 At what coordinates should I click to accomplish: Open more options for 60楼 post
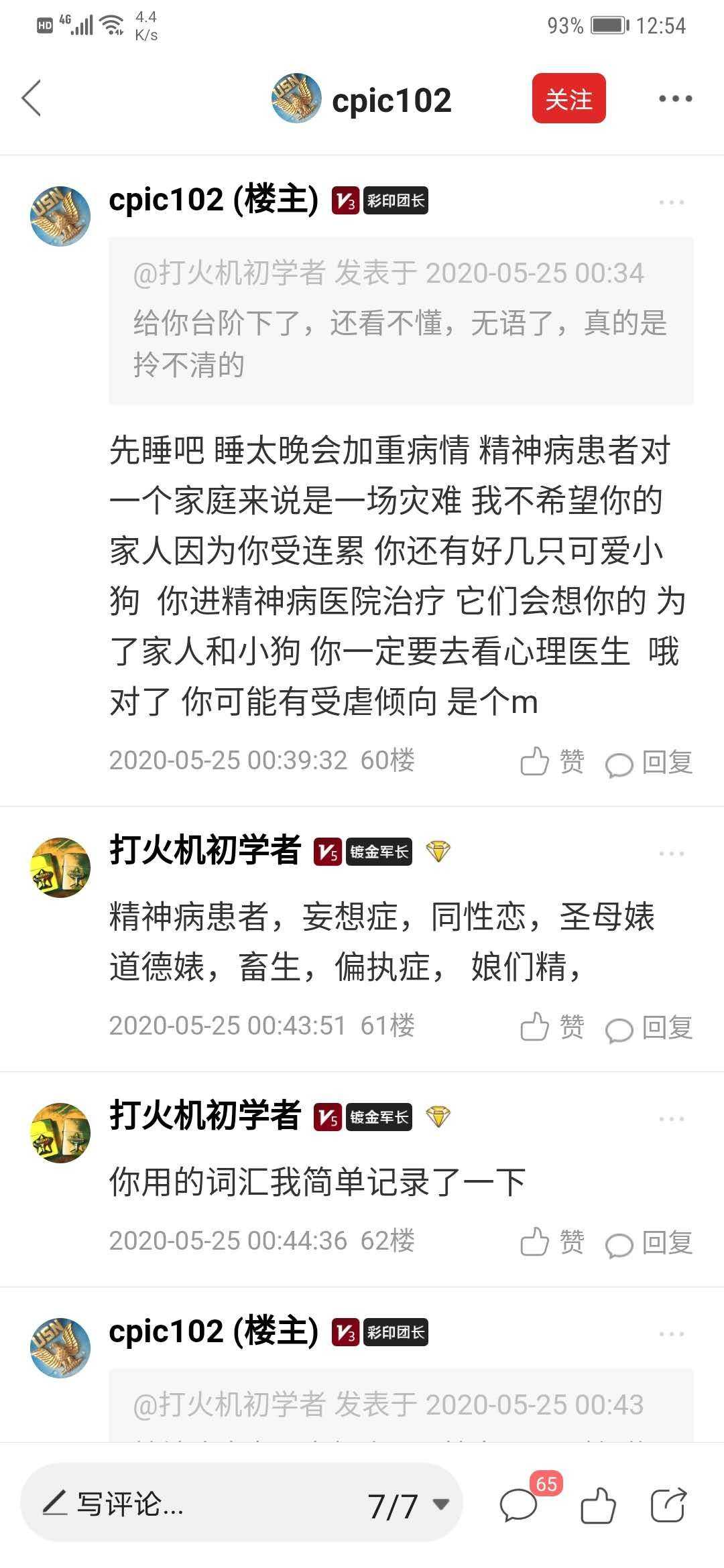[x=671, y=202]
